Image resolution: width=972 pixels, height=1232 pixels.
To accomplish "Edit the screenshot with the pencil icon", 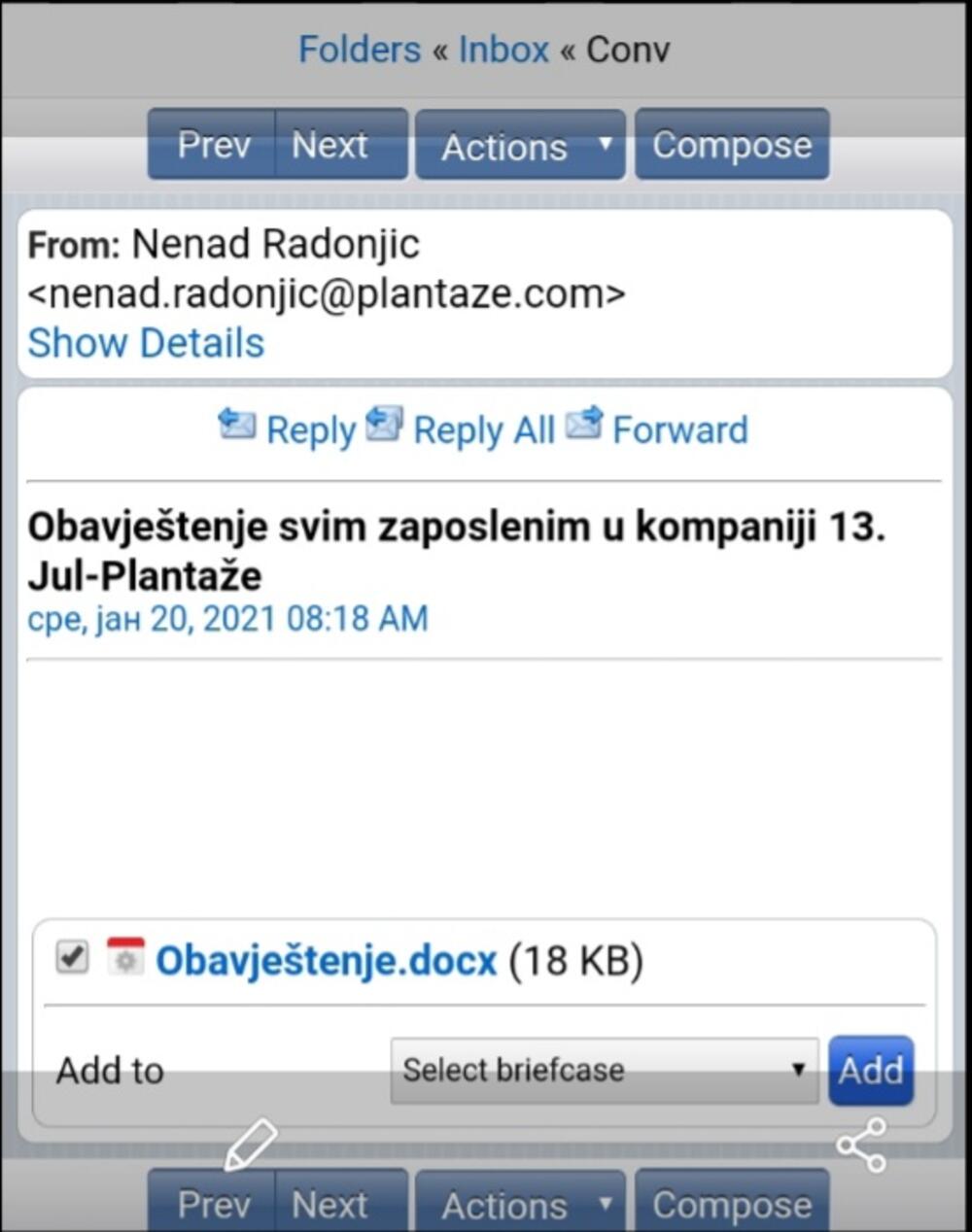I will 250,1145.
